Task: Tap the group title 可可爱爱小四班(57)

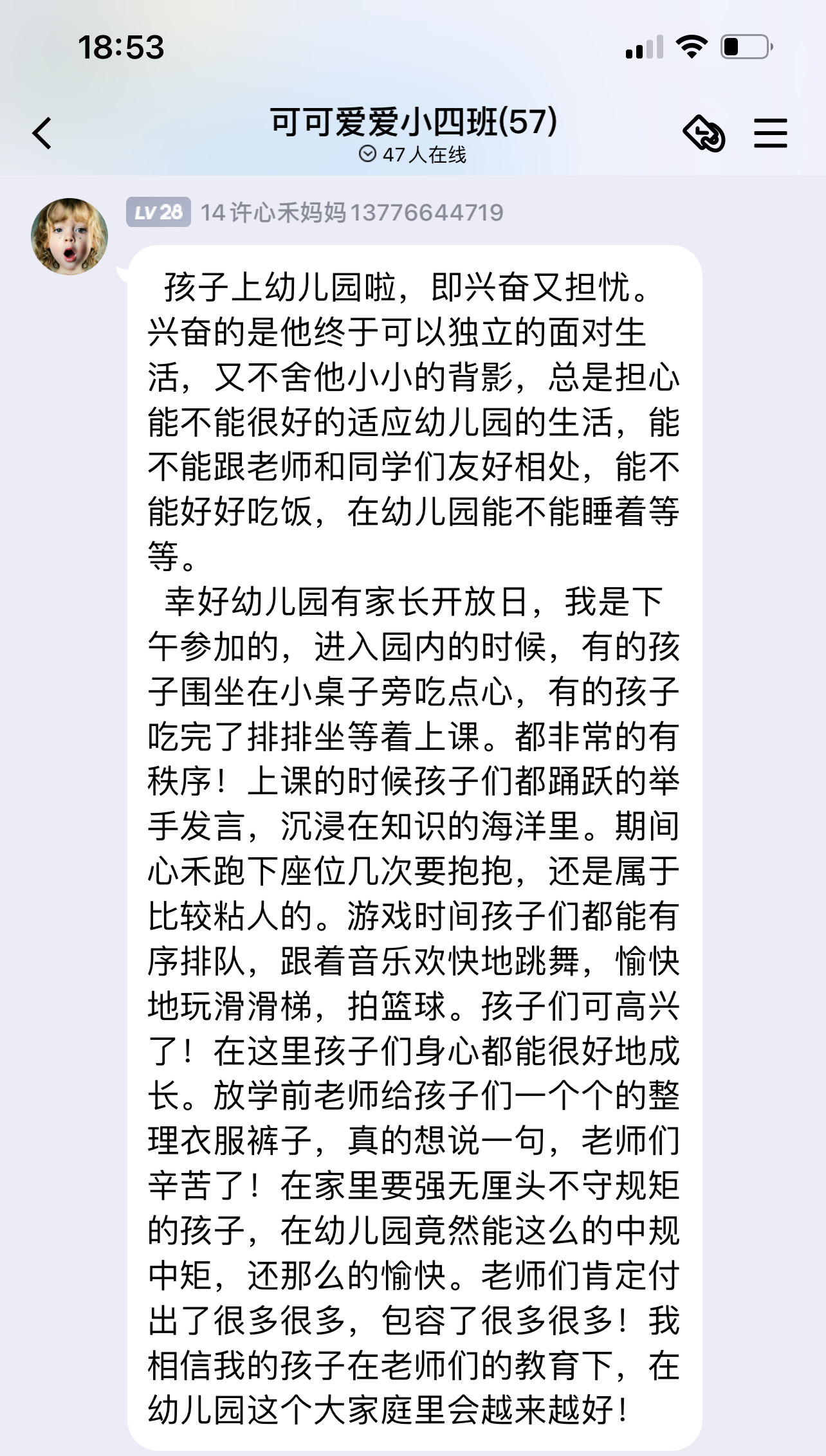Action: (413, 122)
